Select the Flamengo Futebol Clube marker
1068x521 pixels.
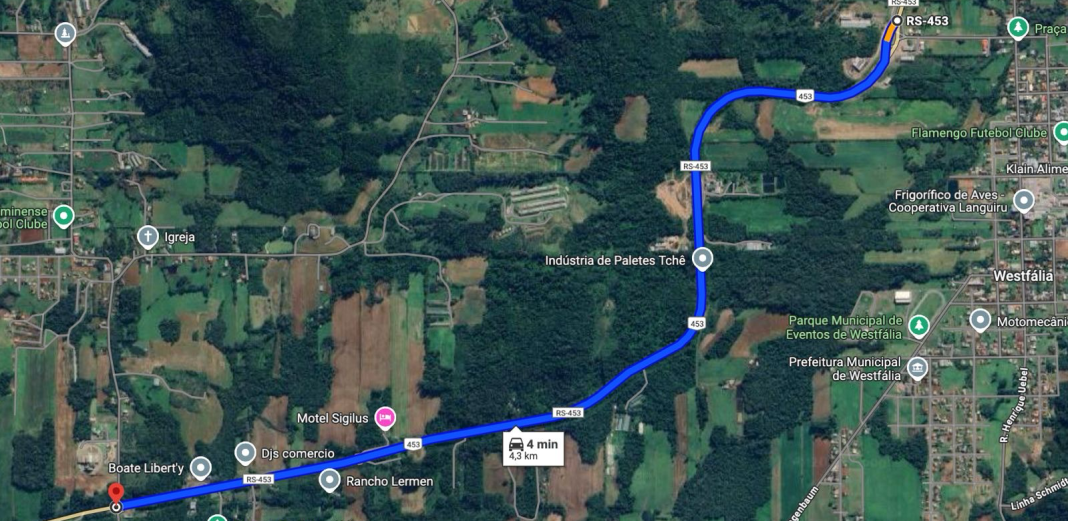pos(1060,132)
